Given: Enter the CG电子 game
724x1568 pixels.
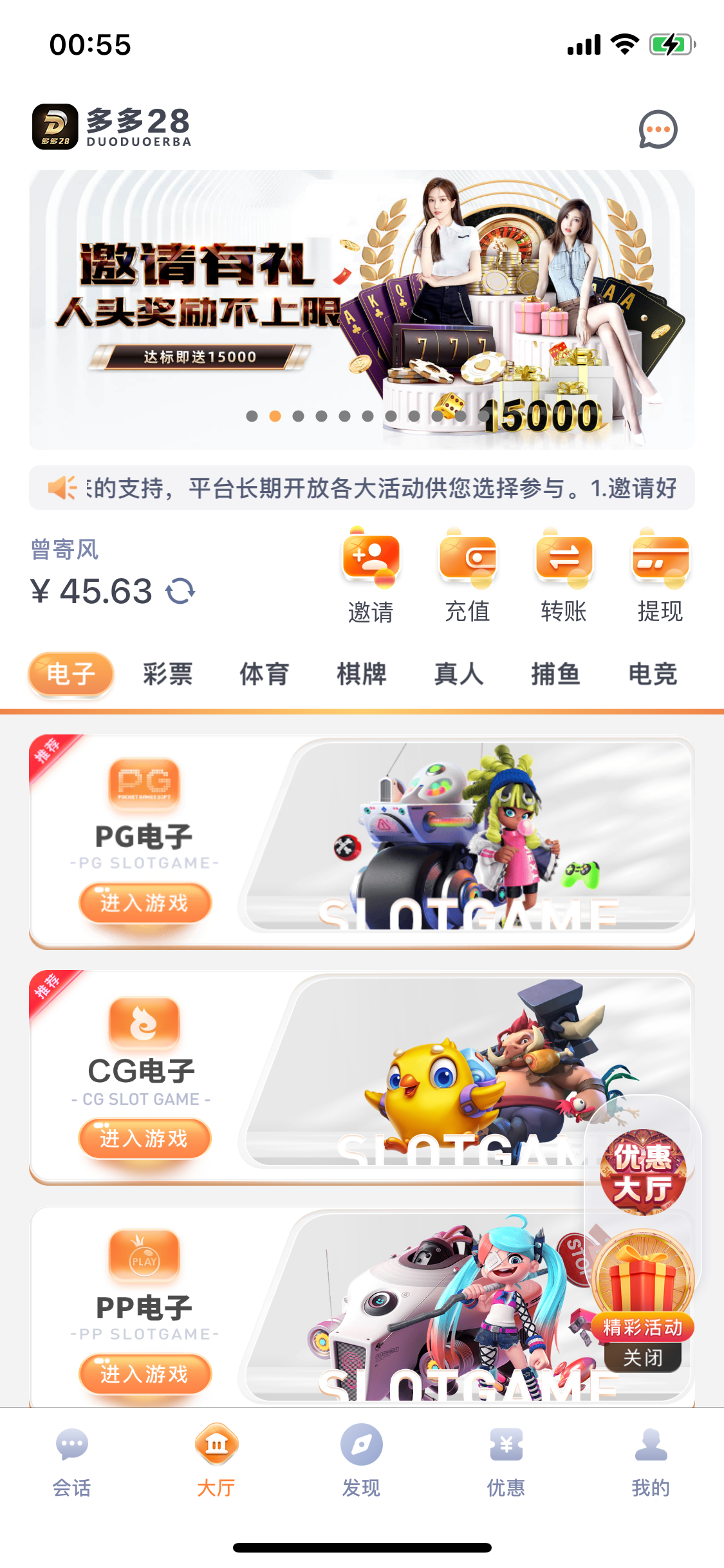Looking at the screenshot, I should [145, 1138].
